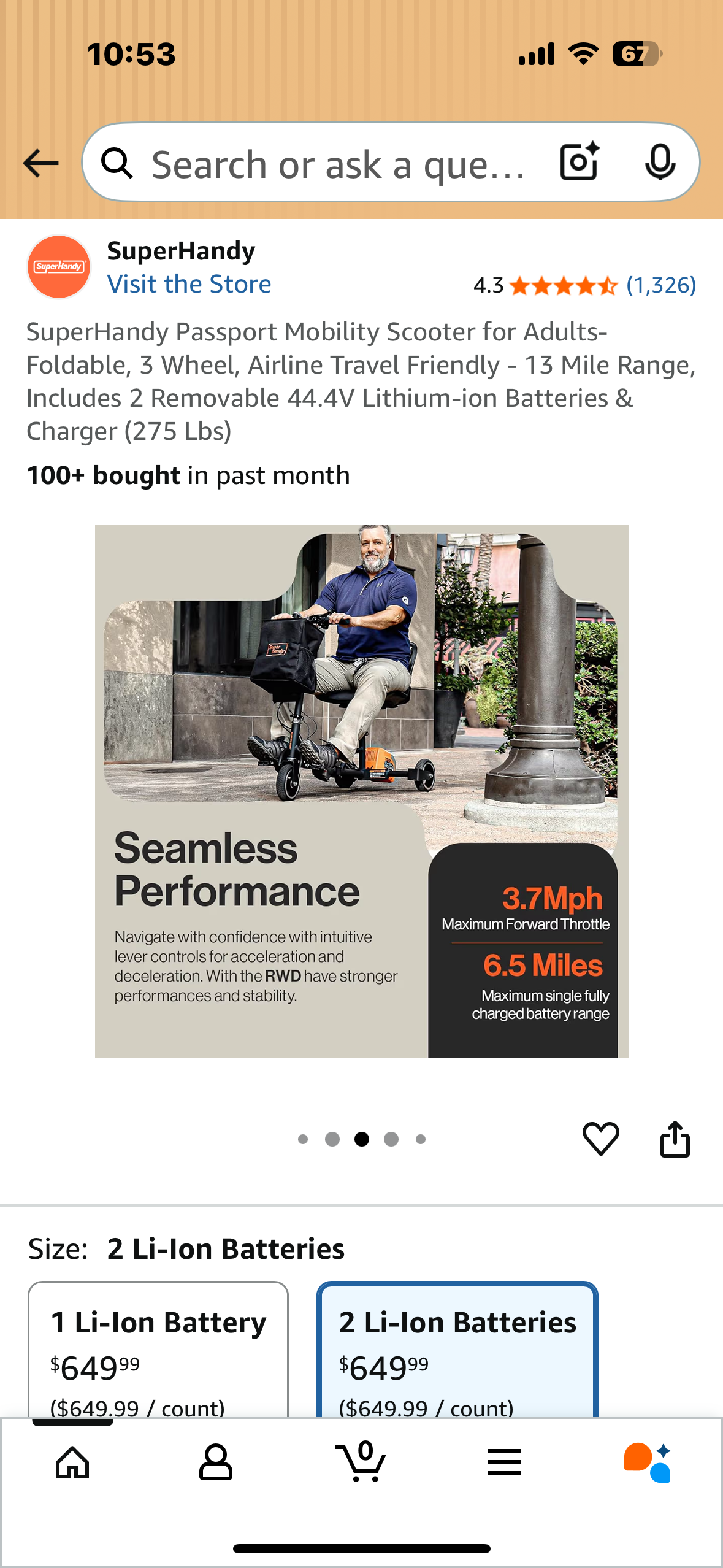
Task: Share this product
Action: (675, 1139)
